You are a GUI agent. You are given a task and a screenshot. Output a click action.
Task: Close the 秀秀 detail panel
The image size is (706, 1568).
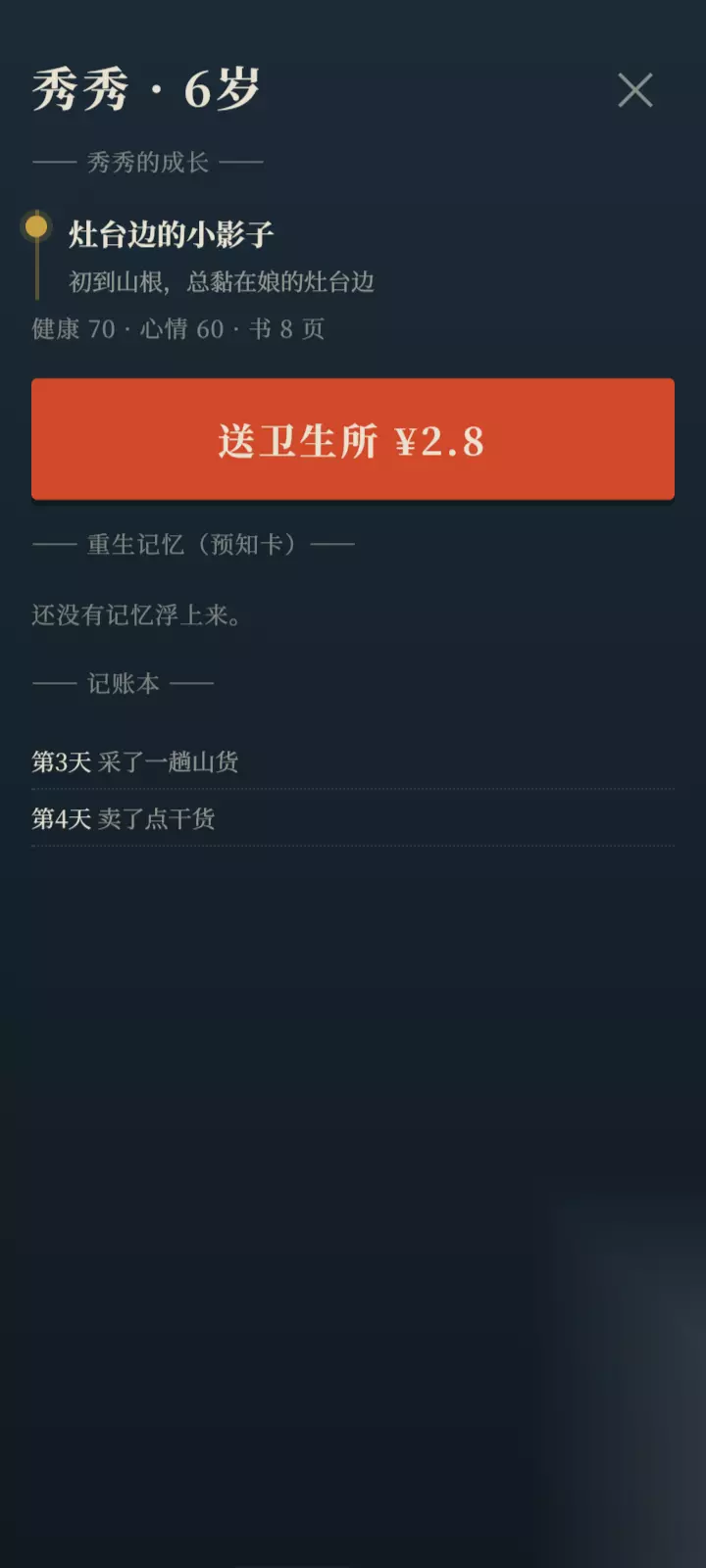click(635, 90)
